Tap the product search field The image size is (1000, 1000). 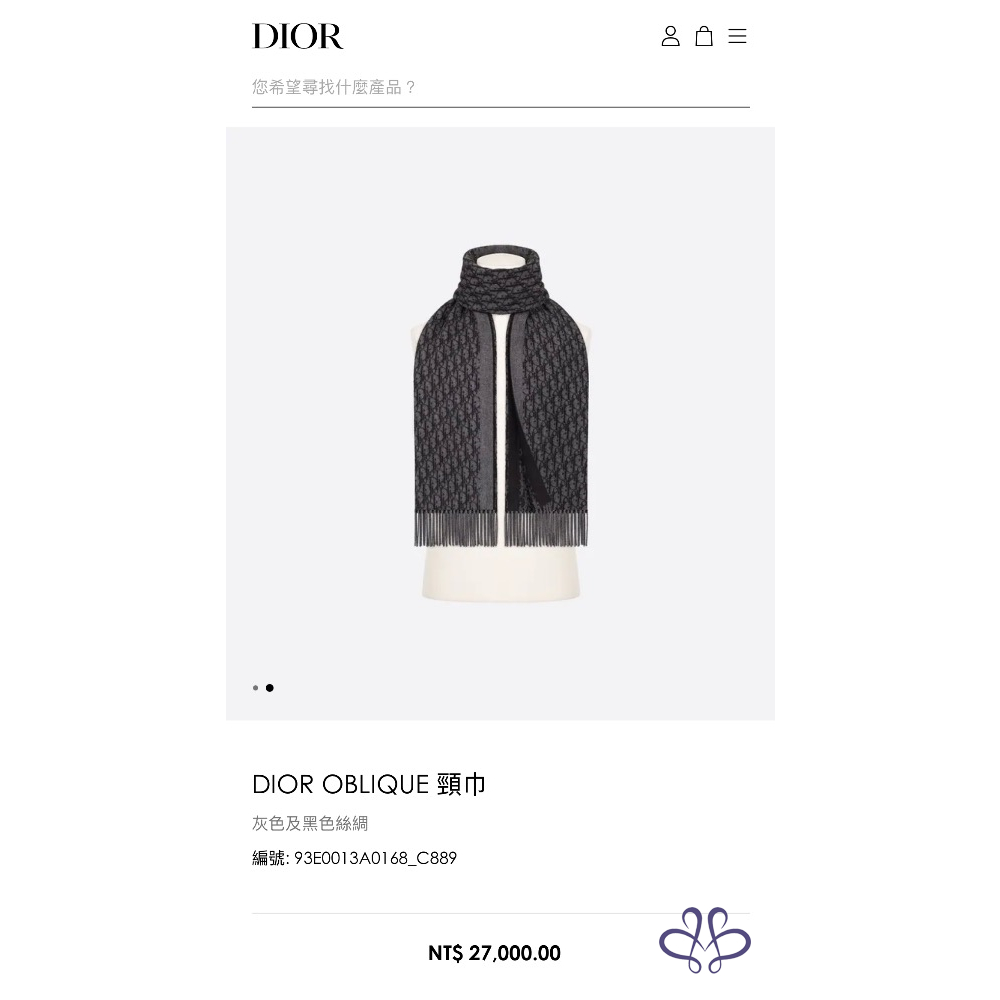[500, 88]
